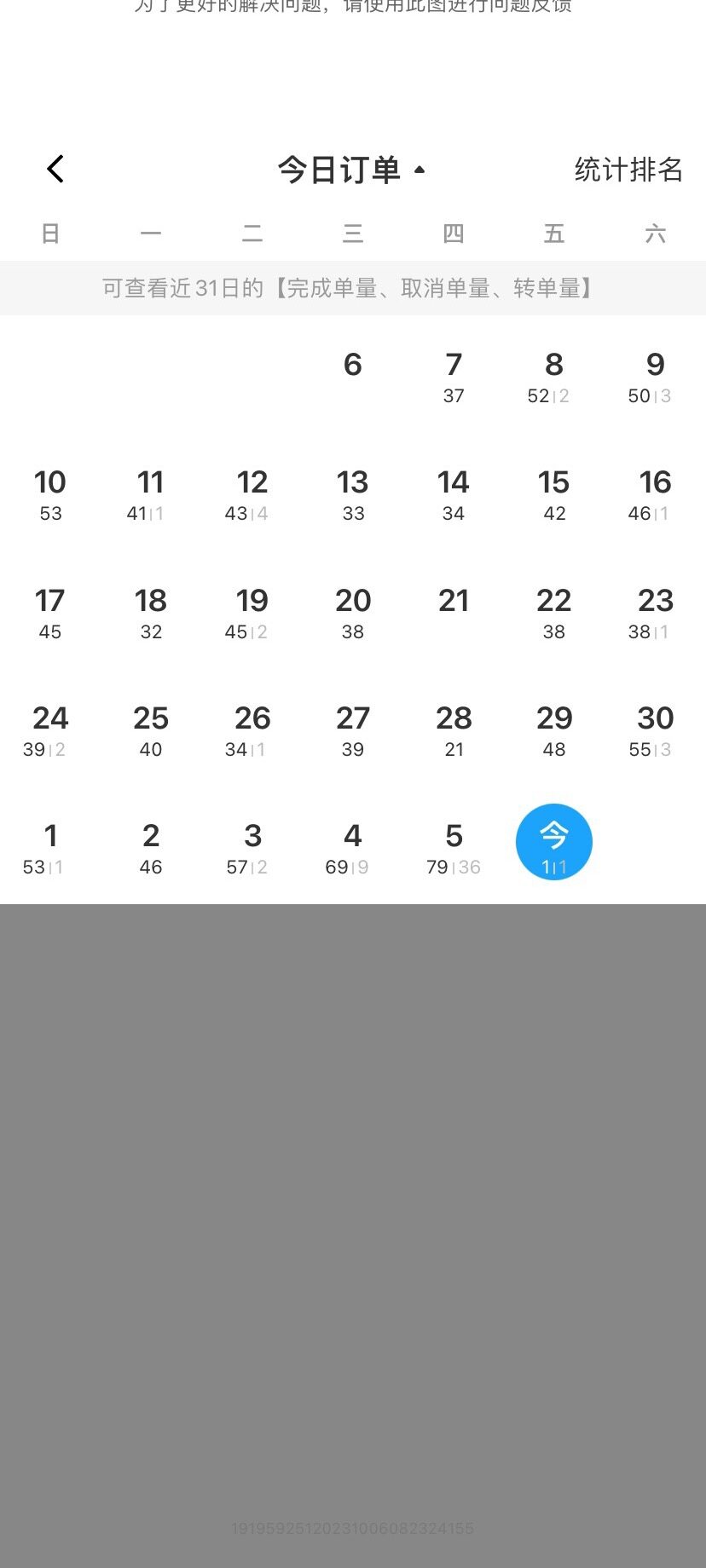
Task: Go back using the arrow icon
Action: 55,169
